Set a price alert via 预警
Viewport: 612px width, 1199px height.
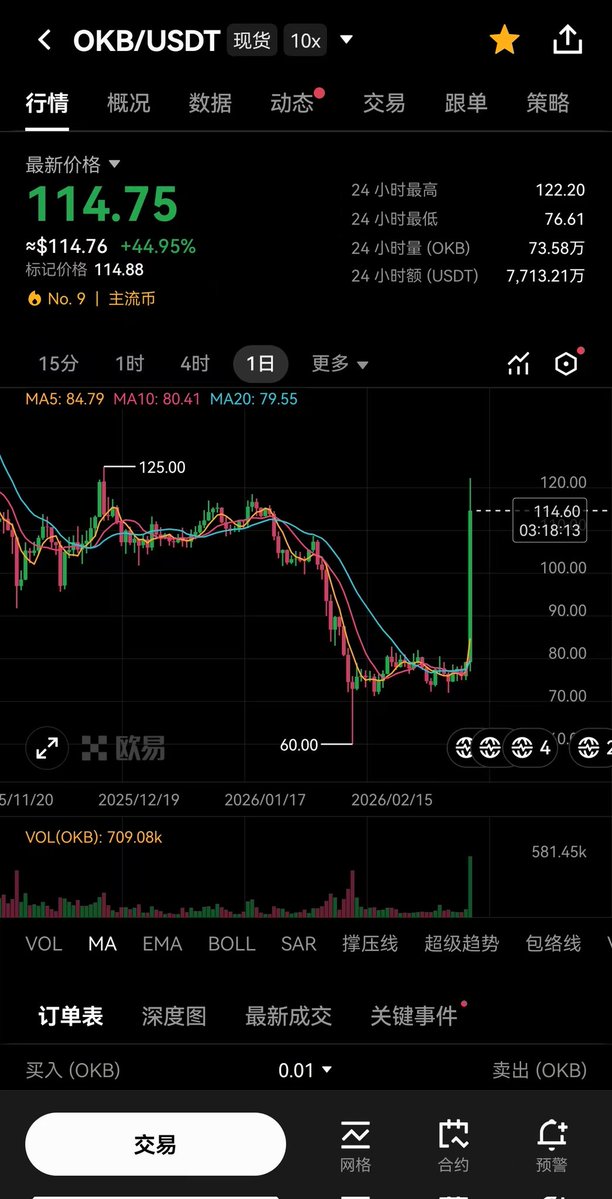551,1144
